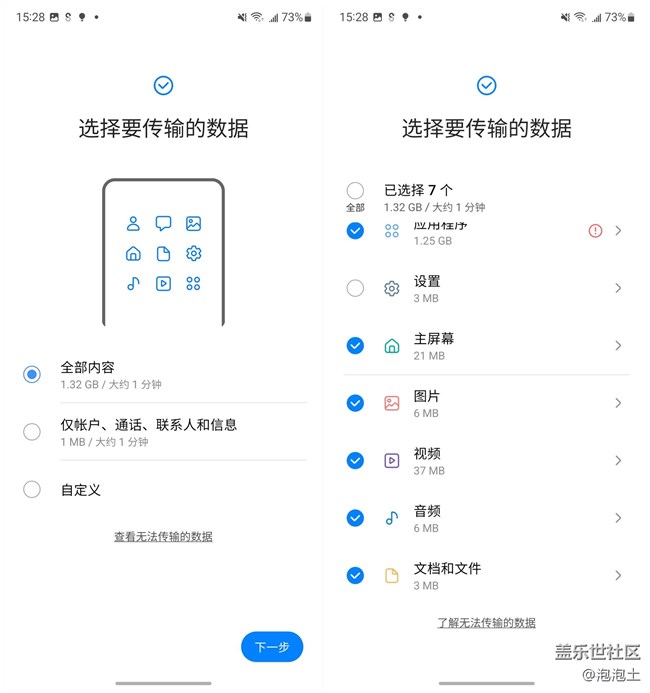Untick the 音频 checkbox

pos(355,518)
